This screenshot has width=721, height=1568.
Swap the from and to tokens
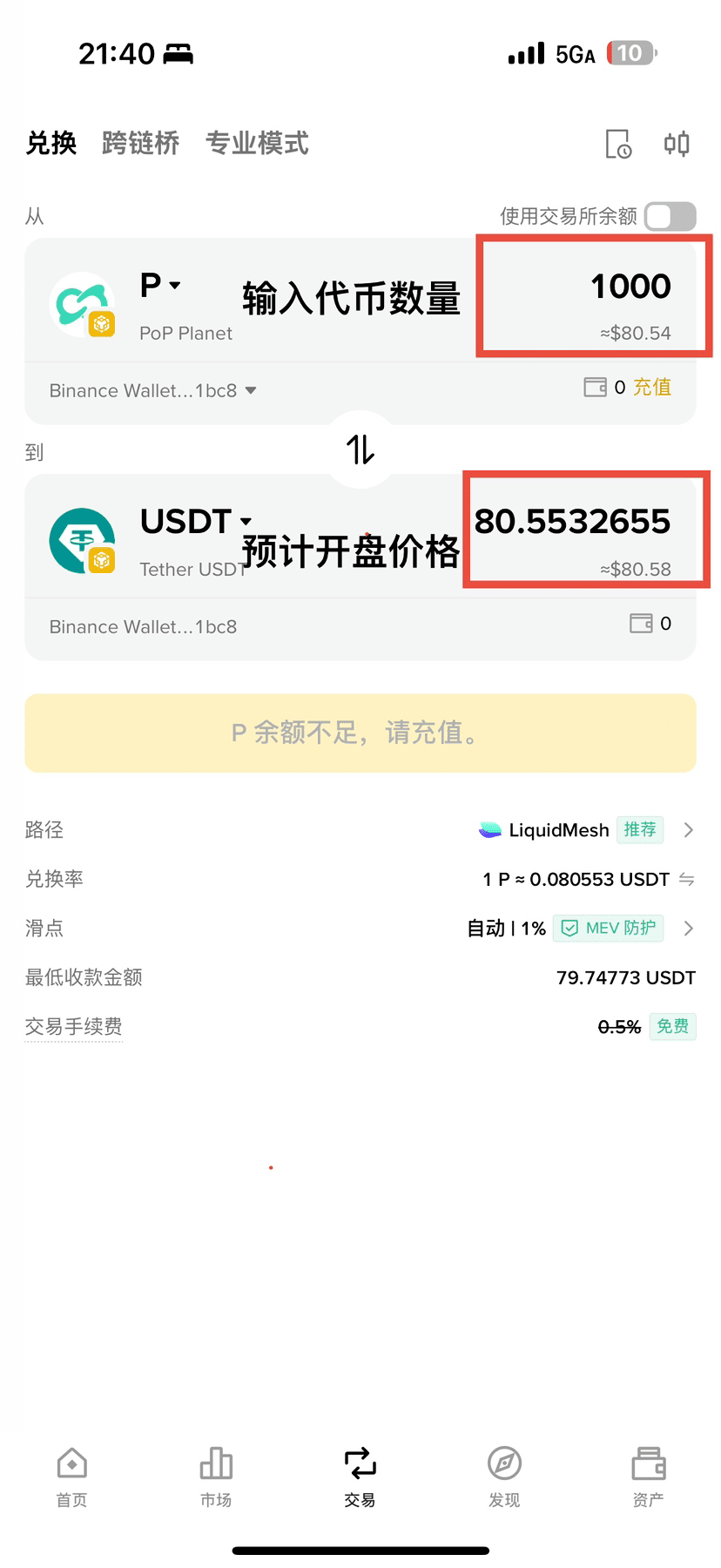(x=360, y=449)
